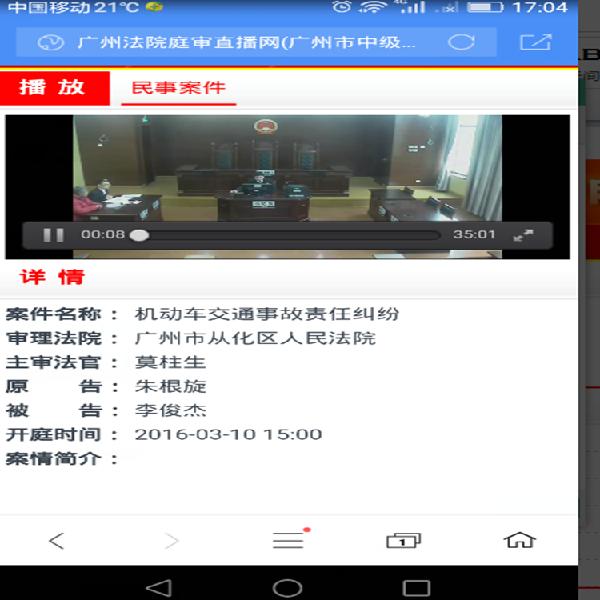Select the 播放 tab
The image size is (600, 600).
(52, 87)
